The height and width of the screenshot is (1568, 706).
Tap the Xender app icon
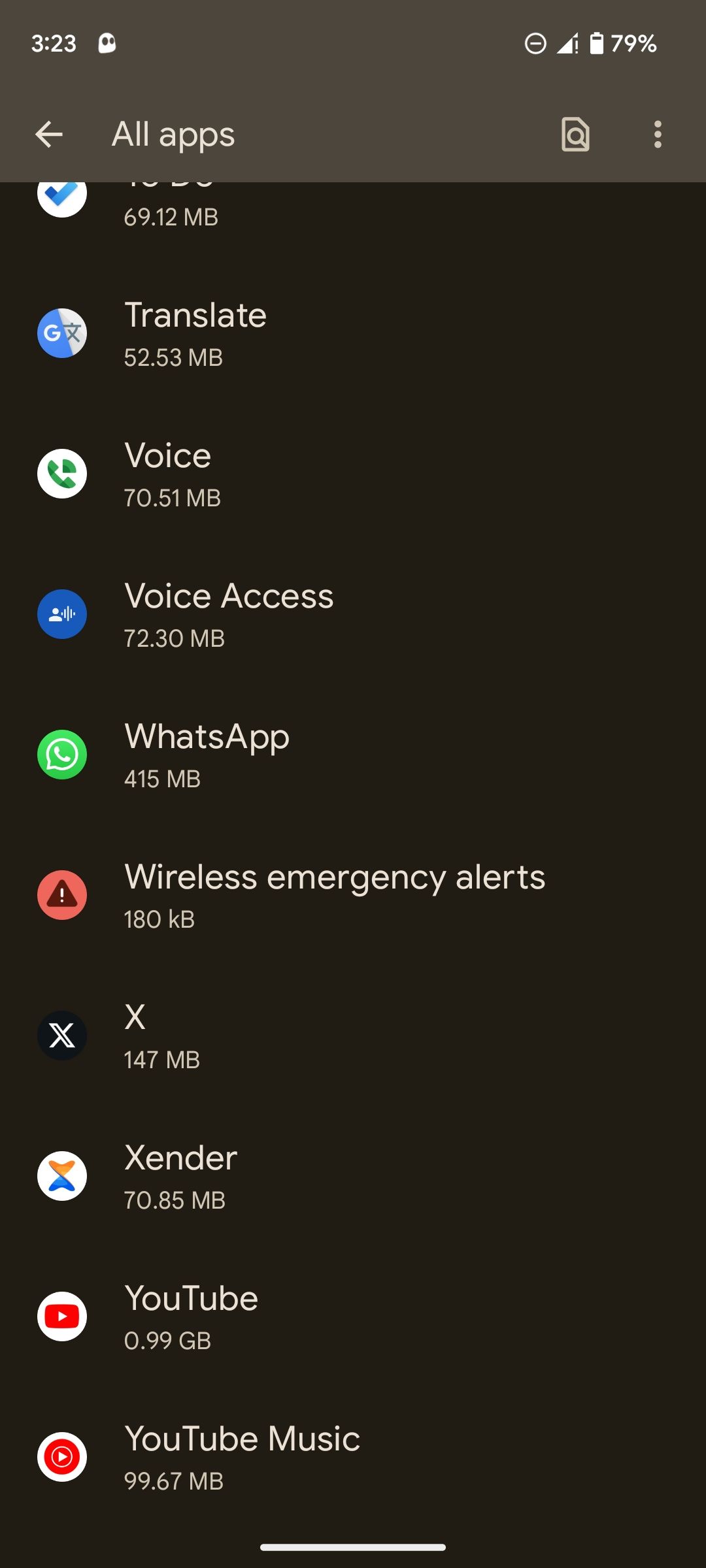pos(61,1176)
